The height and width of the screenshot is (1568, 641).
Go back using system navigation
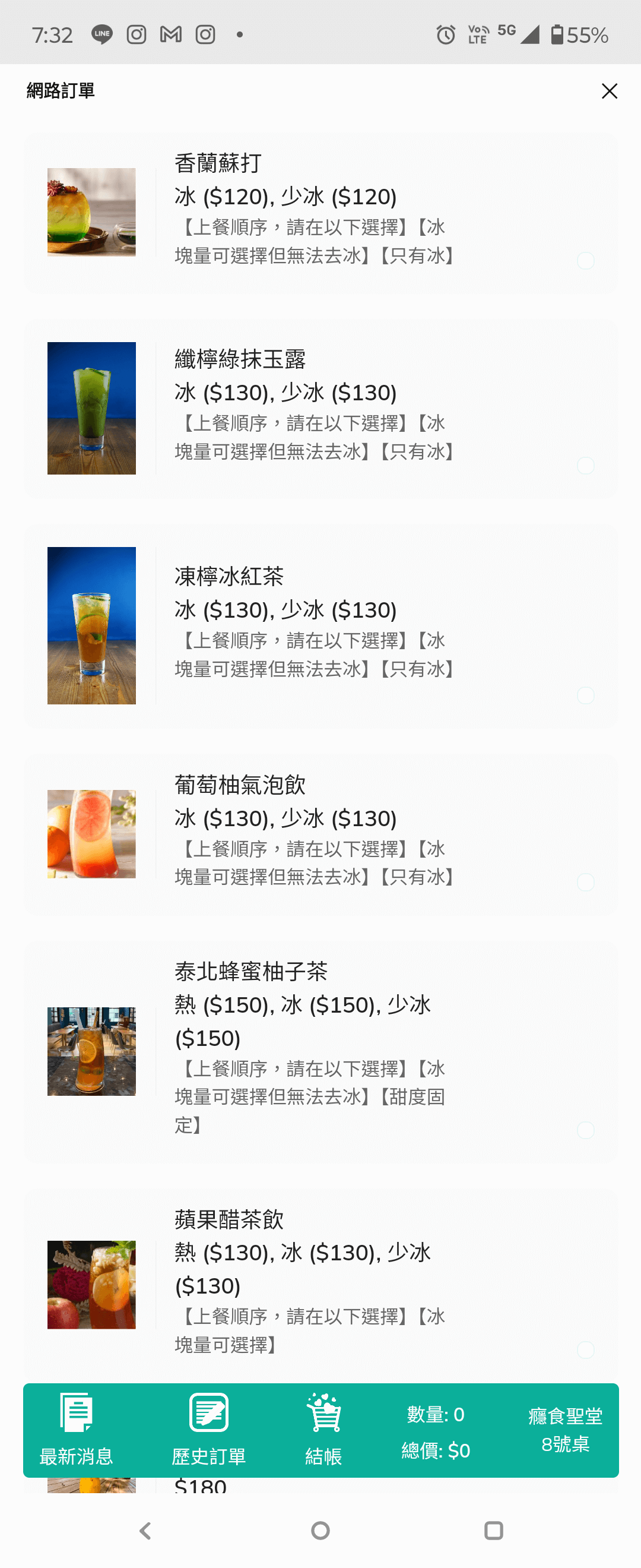[x=145, y=1530]
